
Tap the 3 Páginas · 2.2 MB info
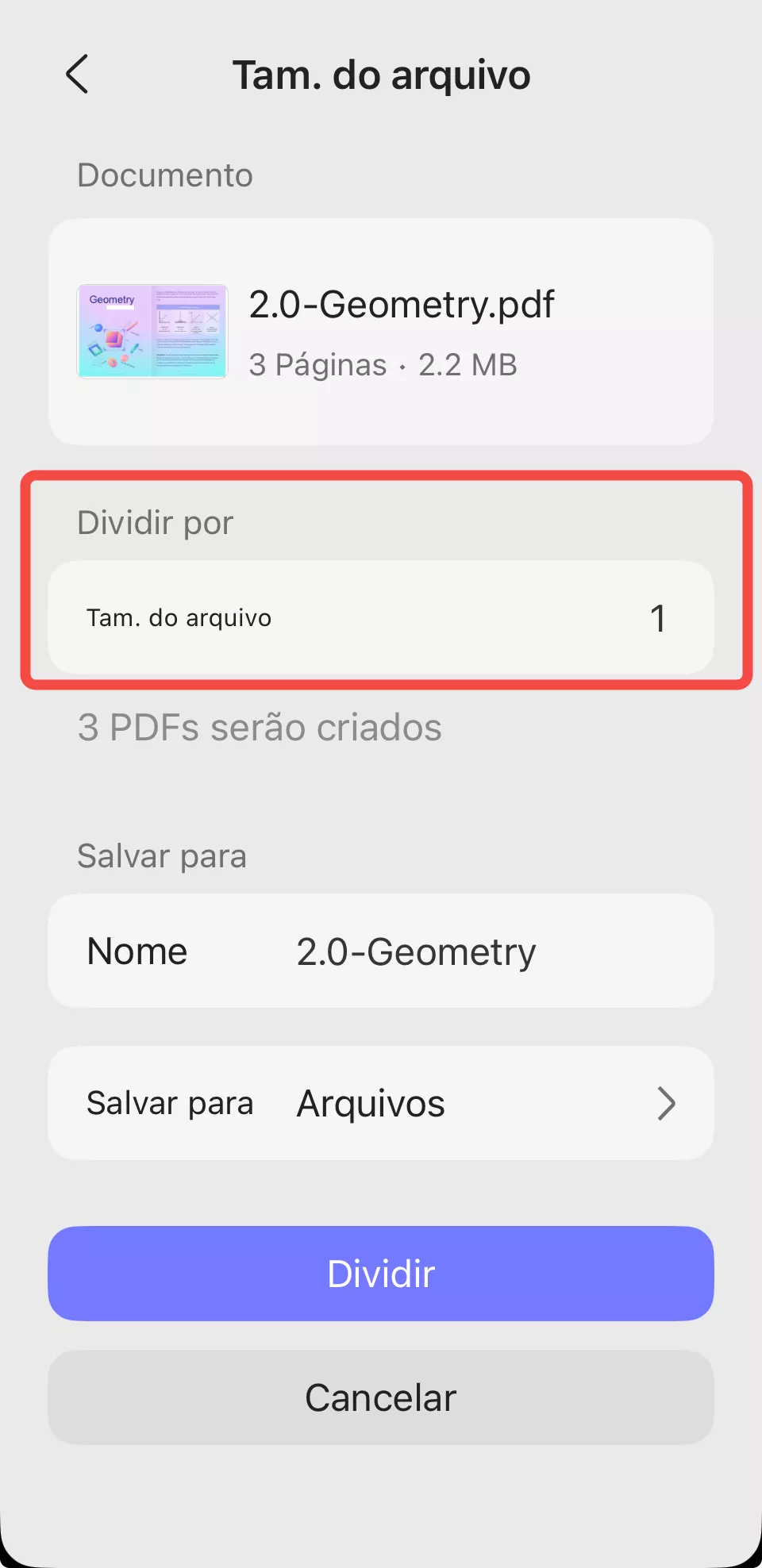point(383,364)
